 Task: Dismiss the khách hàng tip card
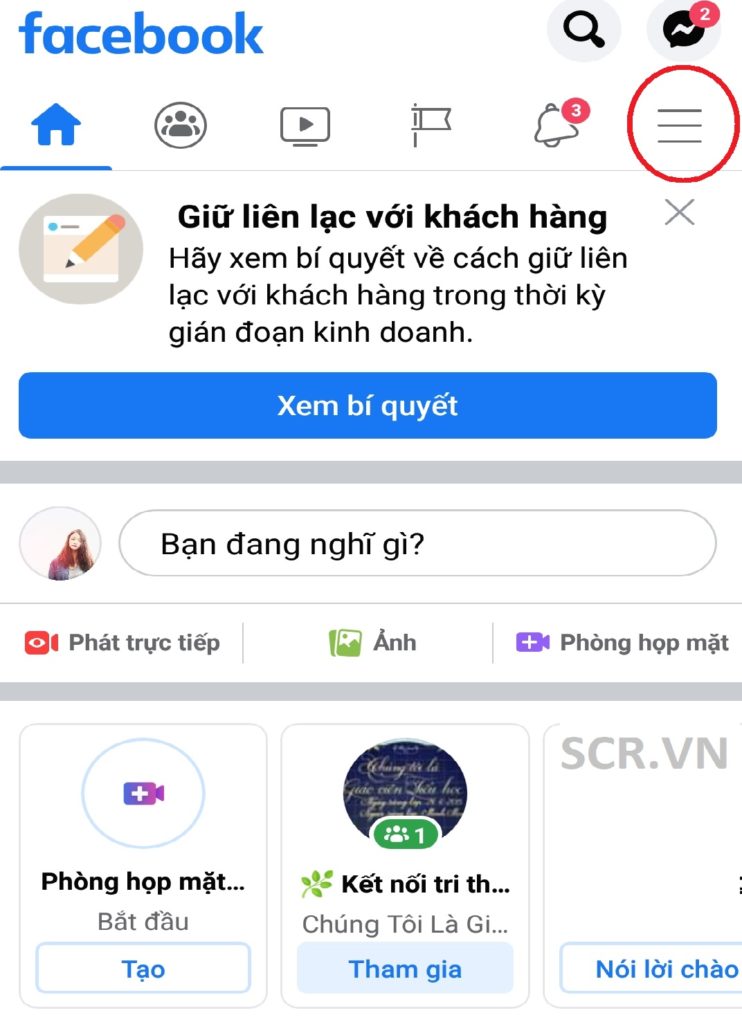(680, 212)
